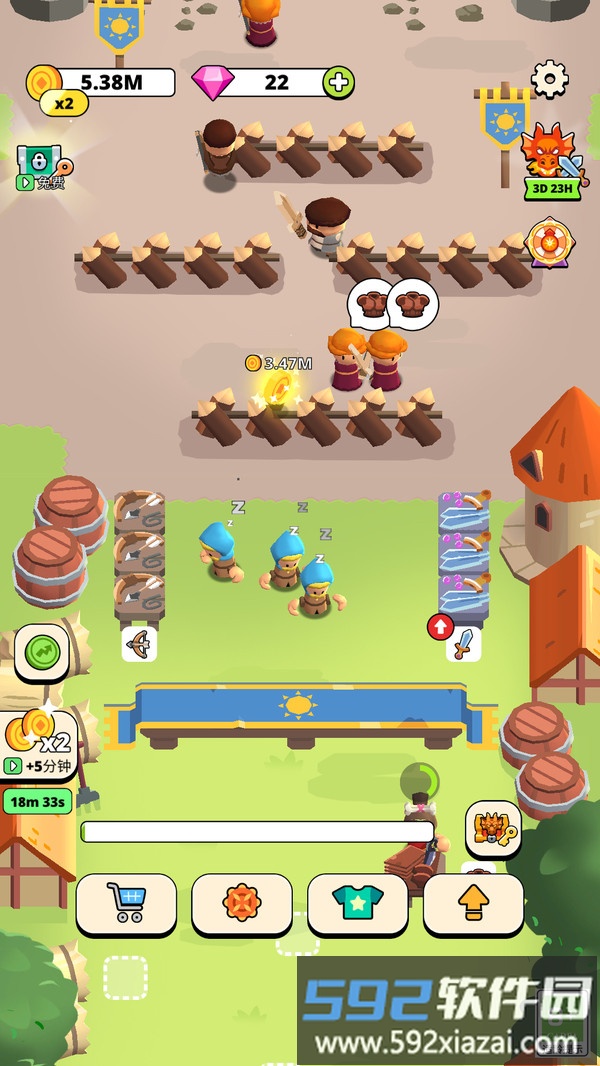Image resolution: width=600 pixels, height=1066 pixels.
Task: Watch ad for x2 coins +5 minutes
Action: pyautogui.click(x=40, y=746)
